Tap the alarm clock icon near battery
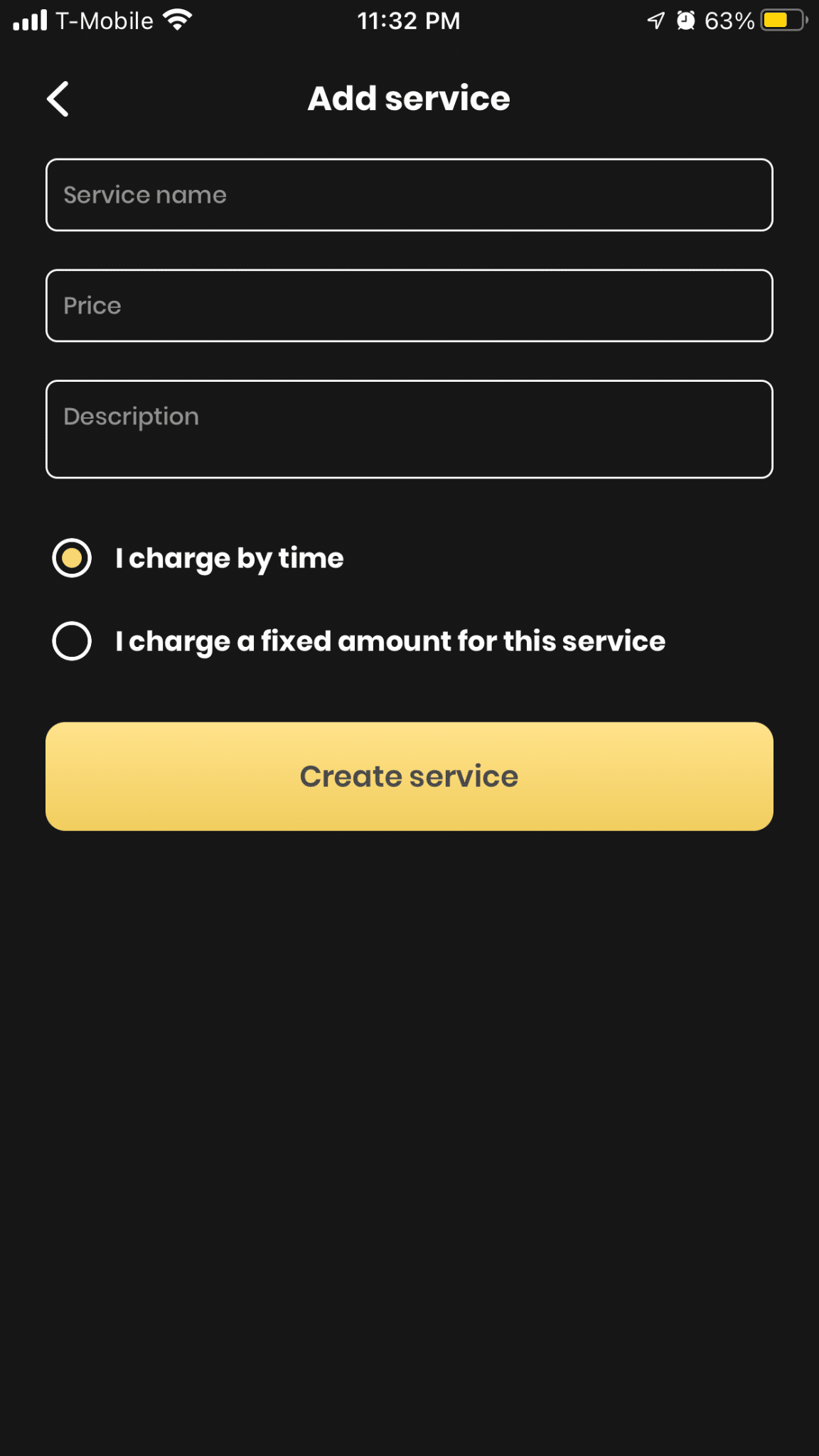 point(684,19)
